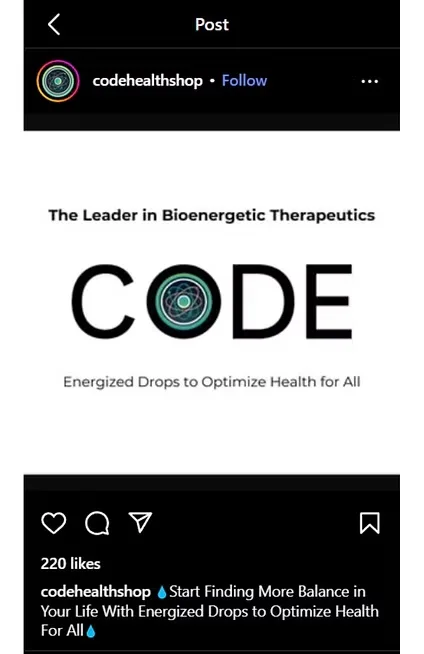This screenshot has width=424, height=654.
Task: Save the post with bookmark icon
Action: pyautogui.click(x=369, y=523)
